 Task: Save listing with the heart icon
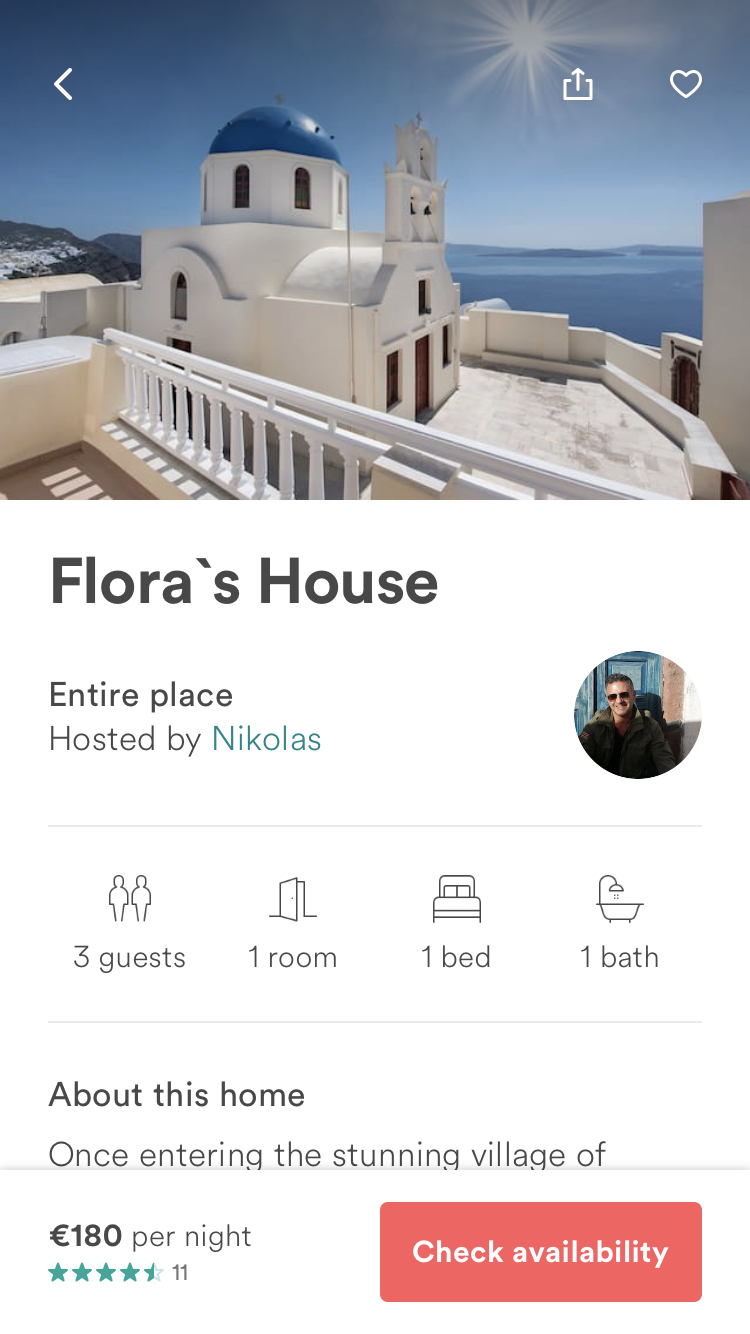click(686, 84)
